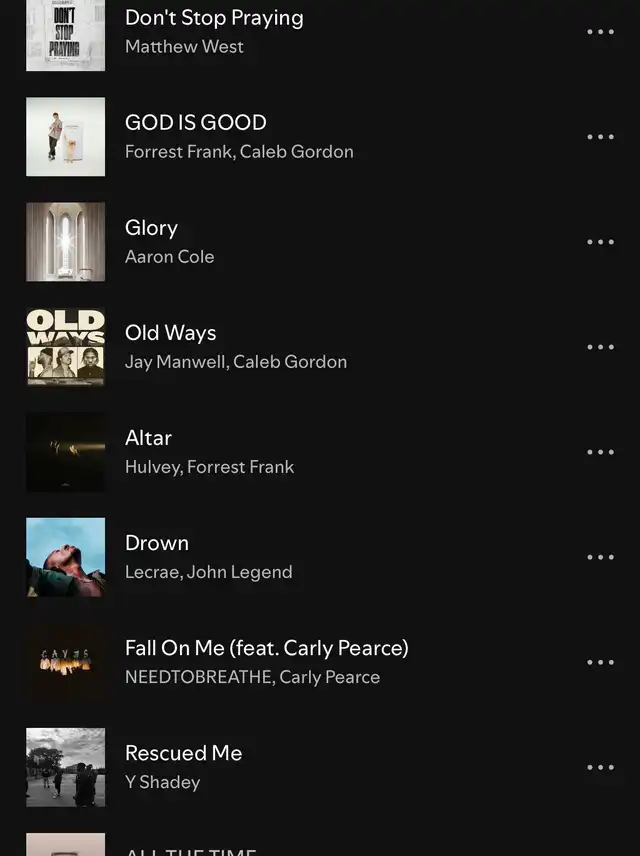Open more options for Don't Stop Praying

click(x=600, y=32)
